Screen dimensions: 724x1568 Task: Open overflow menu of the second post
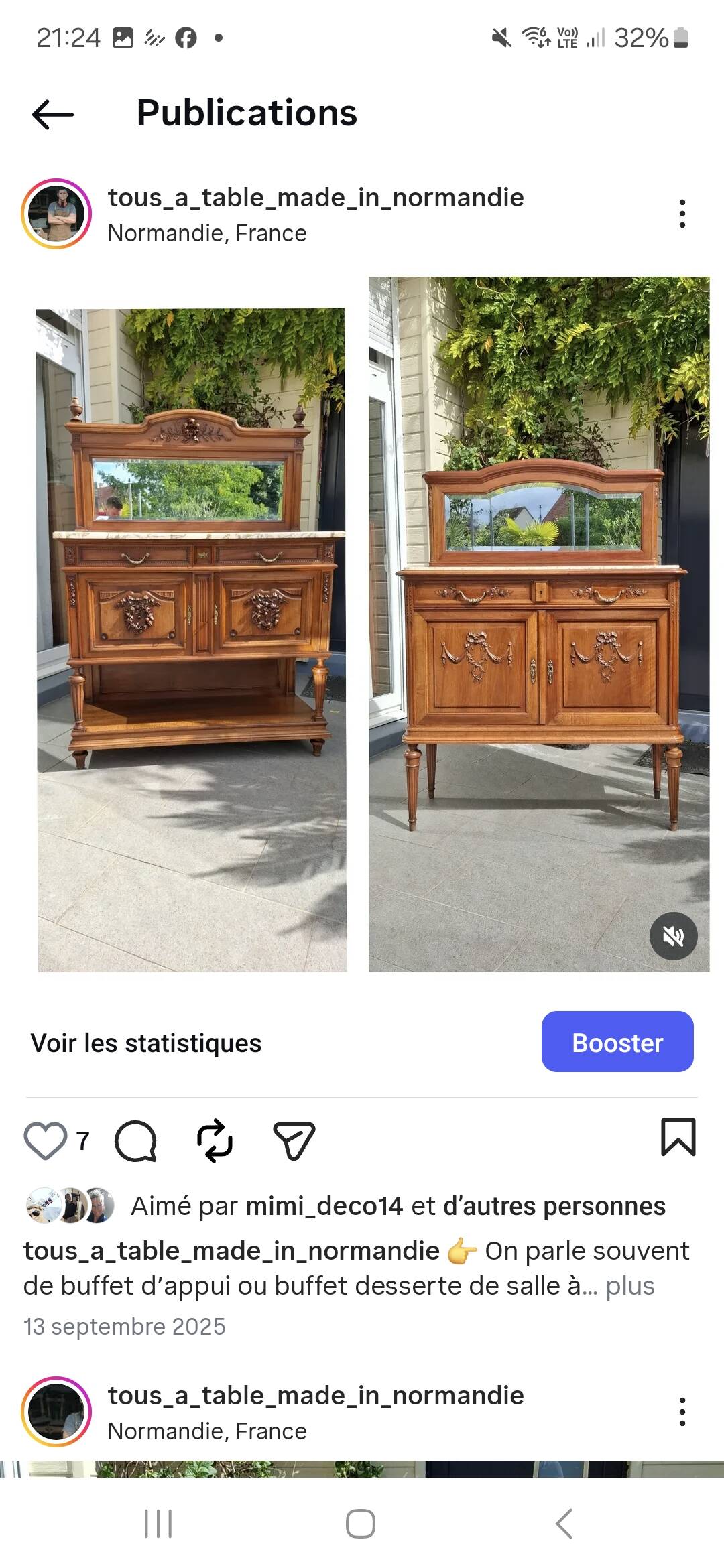682,1412
